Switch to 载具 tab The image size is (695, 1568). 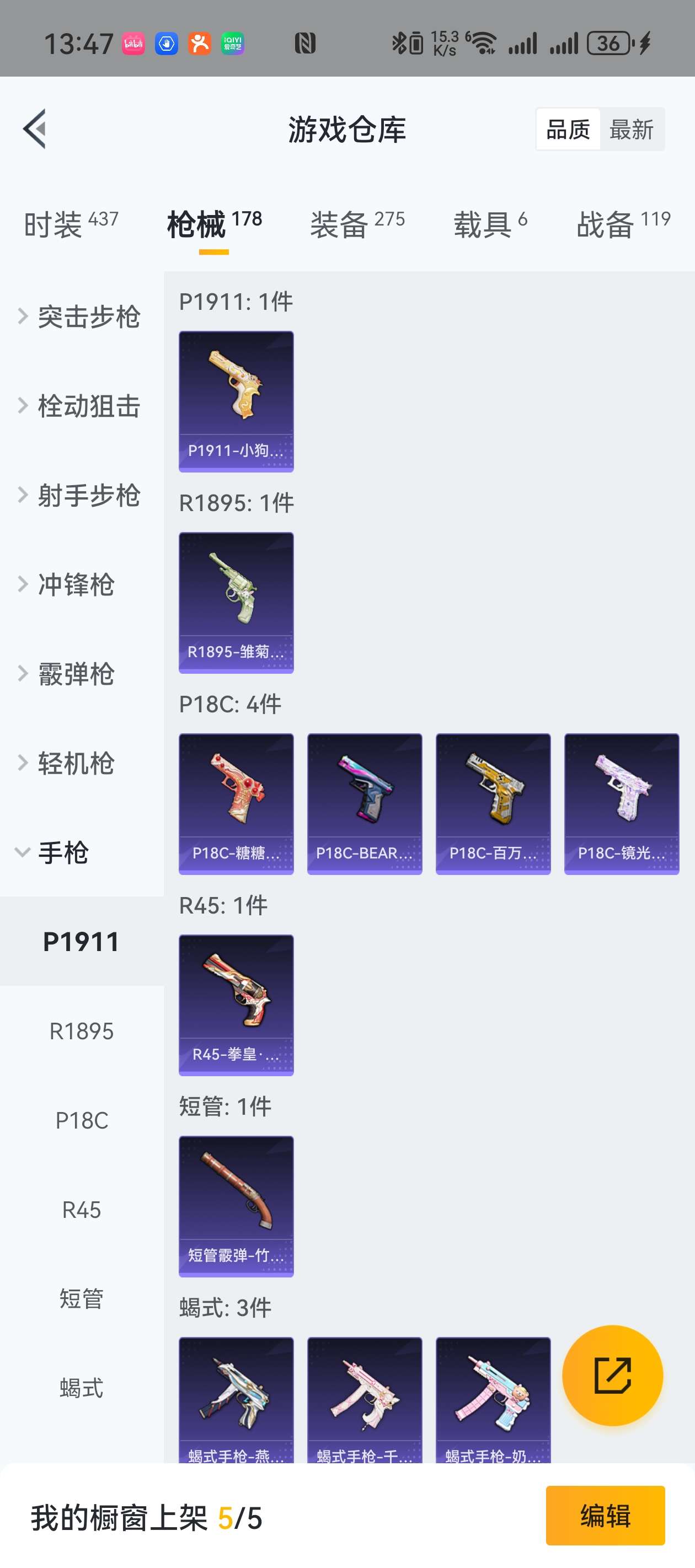click(490, 224)
